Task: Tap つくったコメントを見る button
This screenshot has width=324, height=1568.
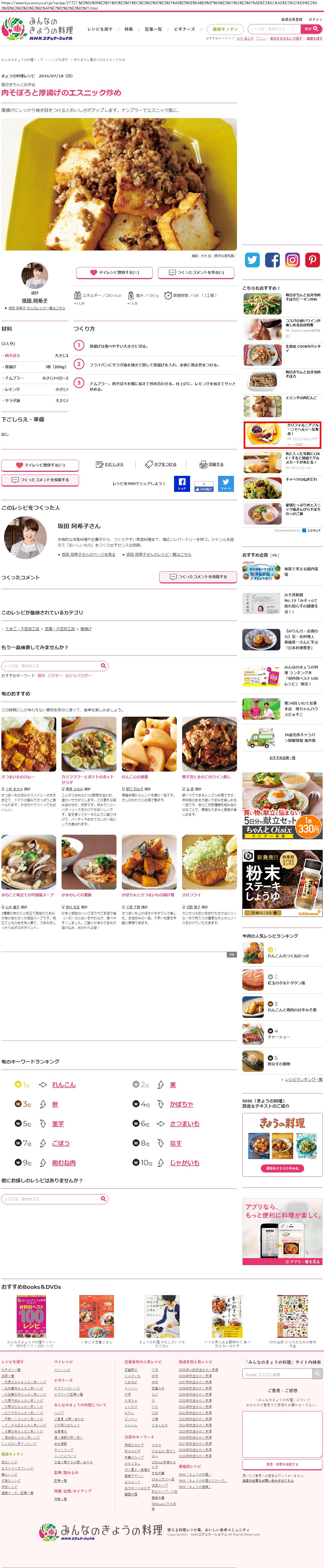Action: pyautogui.click(x=196, y=272)
